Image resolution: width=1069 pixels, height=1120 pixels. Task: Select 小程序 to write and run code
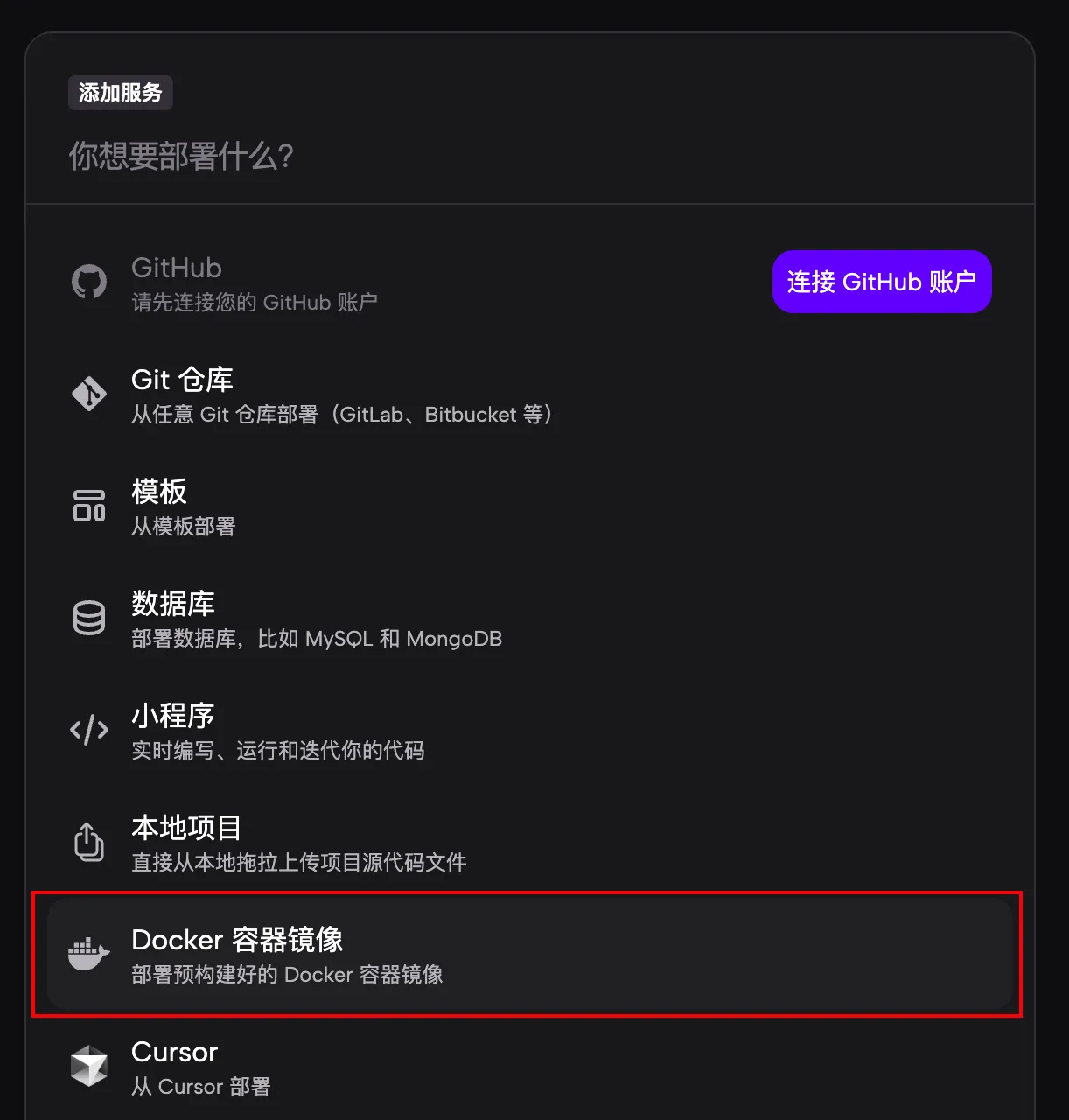point(277,731)
